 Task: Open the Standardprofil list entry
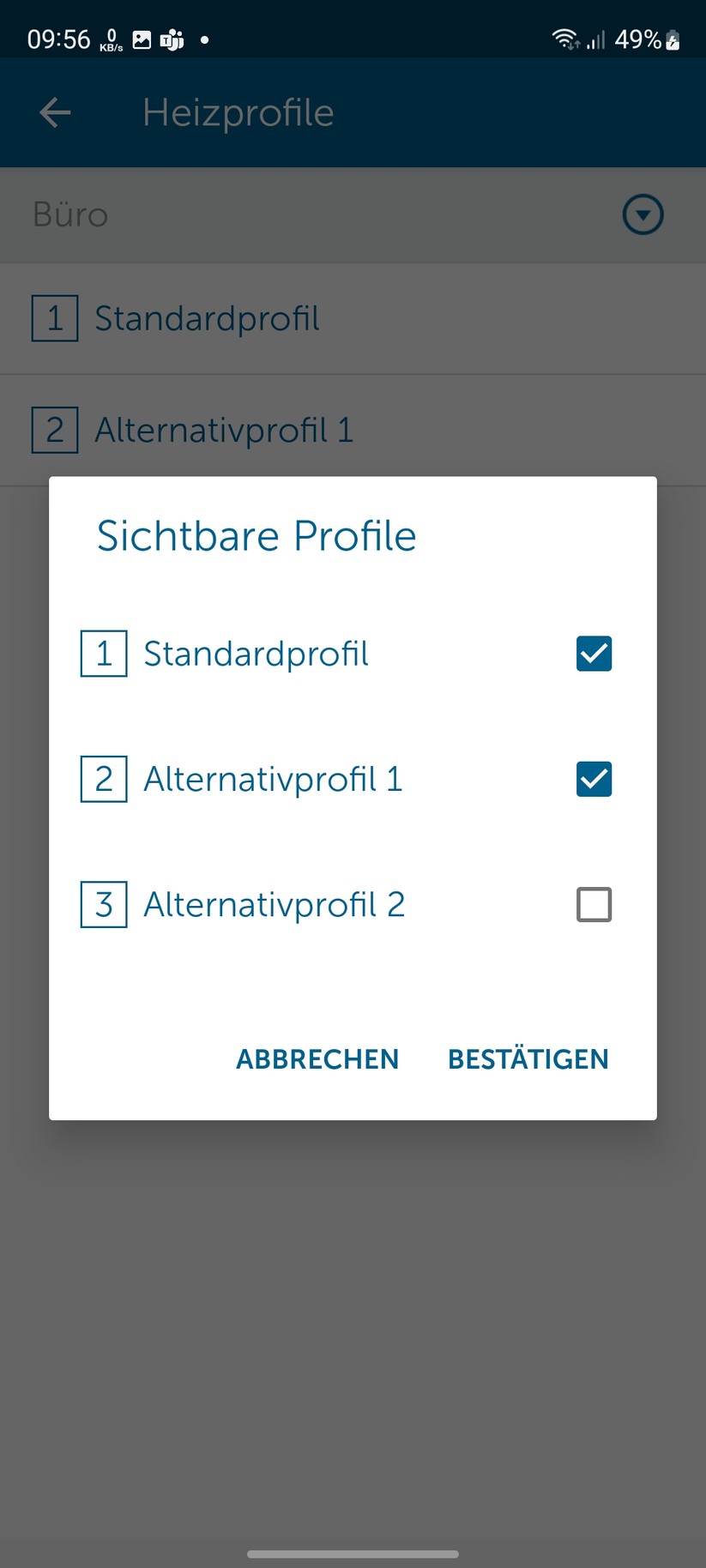[206, 318]
